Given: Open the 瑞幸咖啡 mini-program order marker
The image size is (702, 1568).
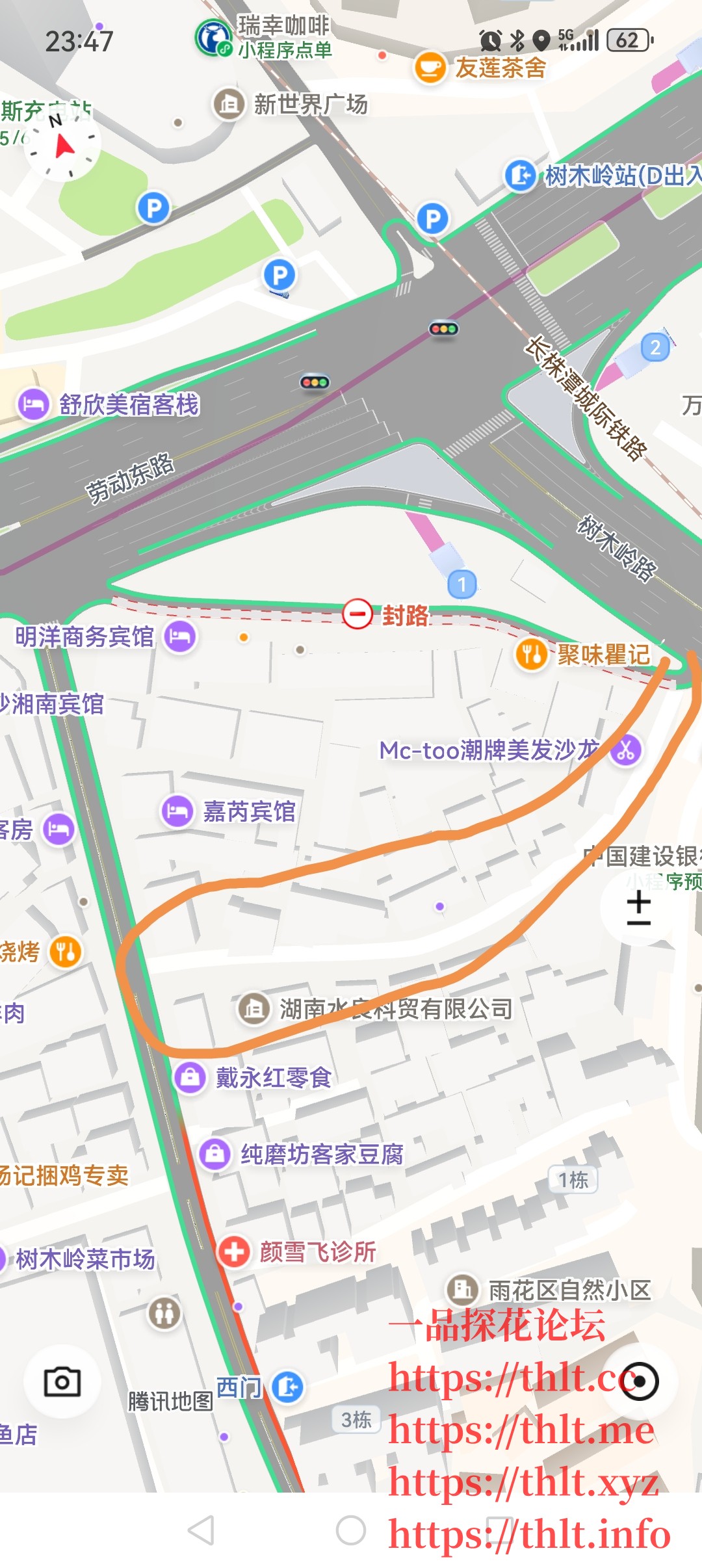Looking at the screenshot, I should click(213, 38).
